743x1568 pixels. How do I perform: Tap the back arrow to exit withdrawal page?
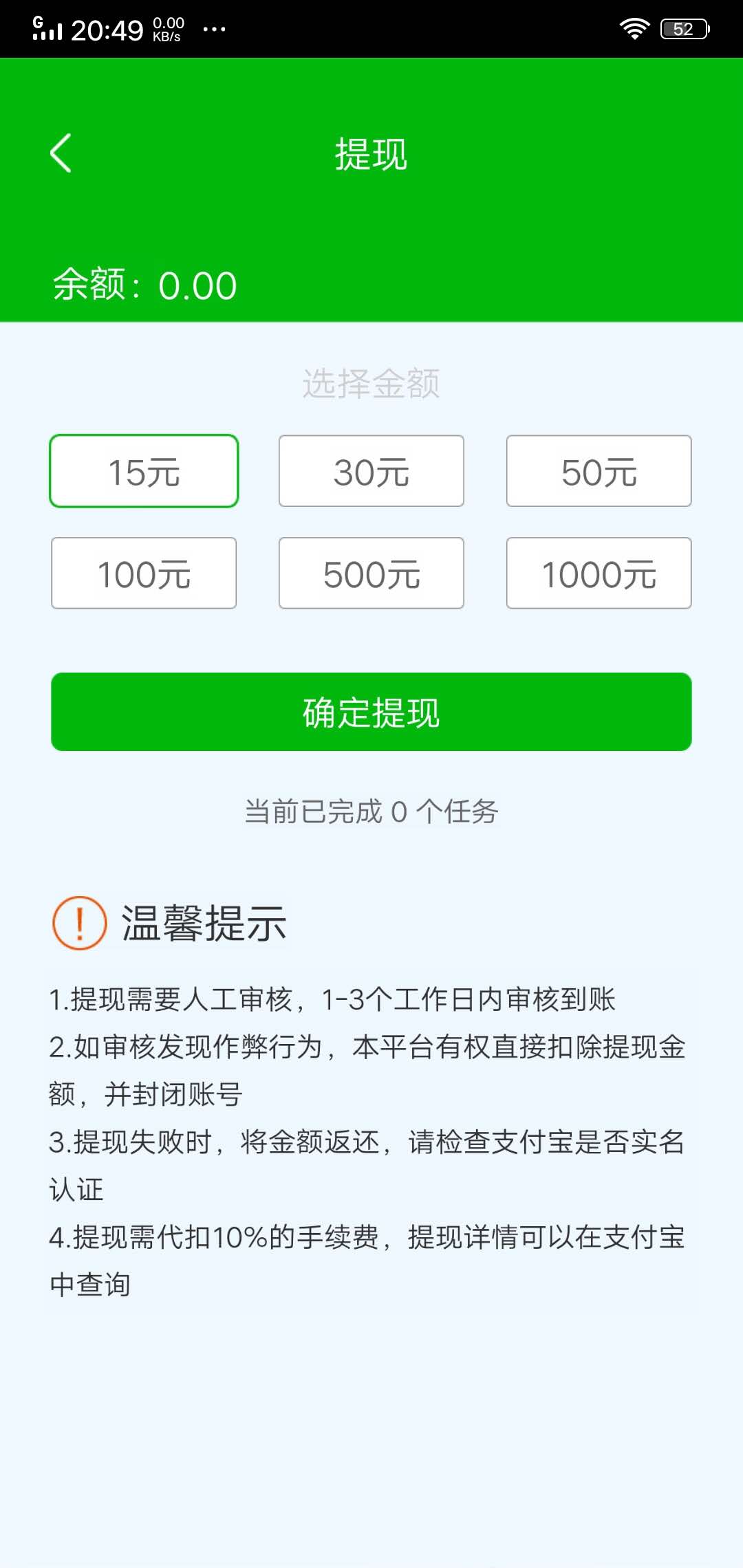pyautogui.click(x=61, y=154)
